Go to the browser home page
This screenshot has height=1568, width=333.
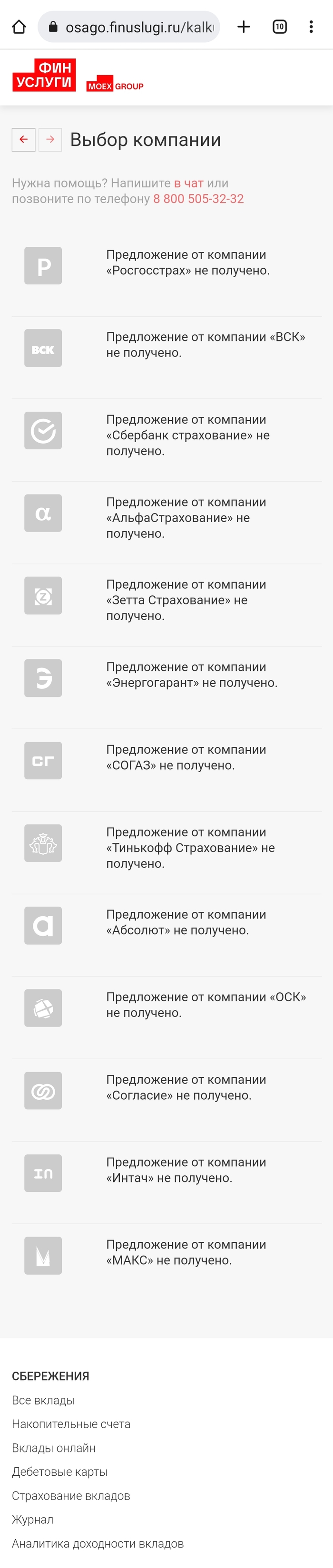19,27
